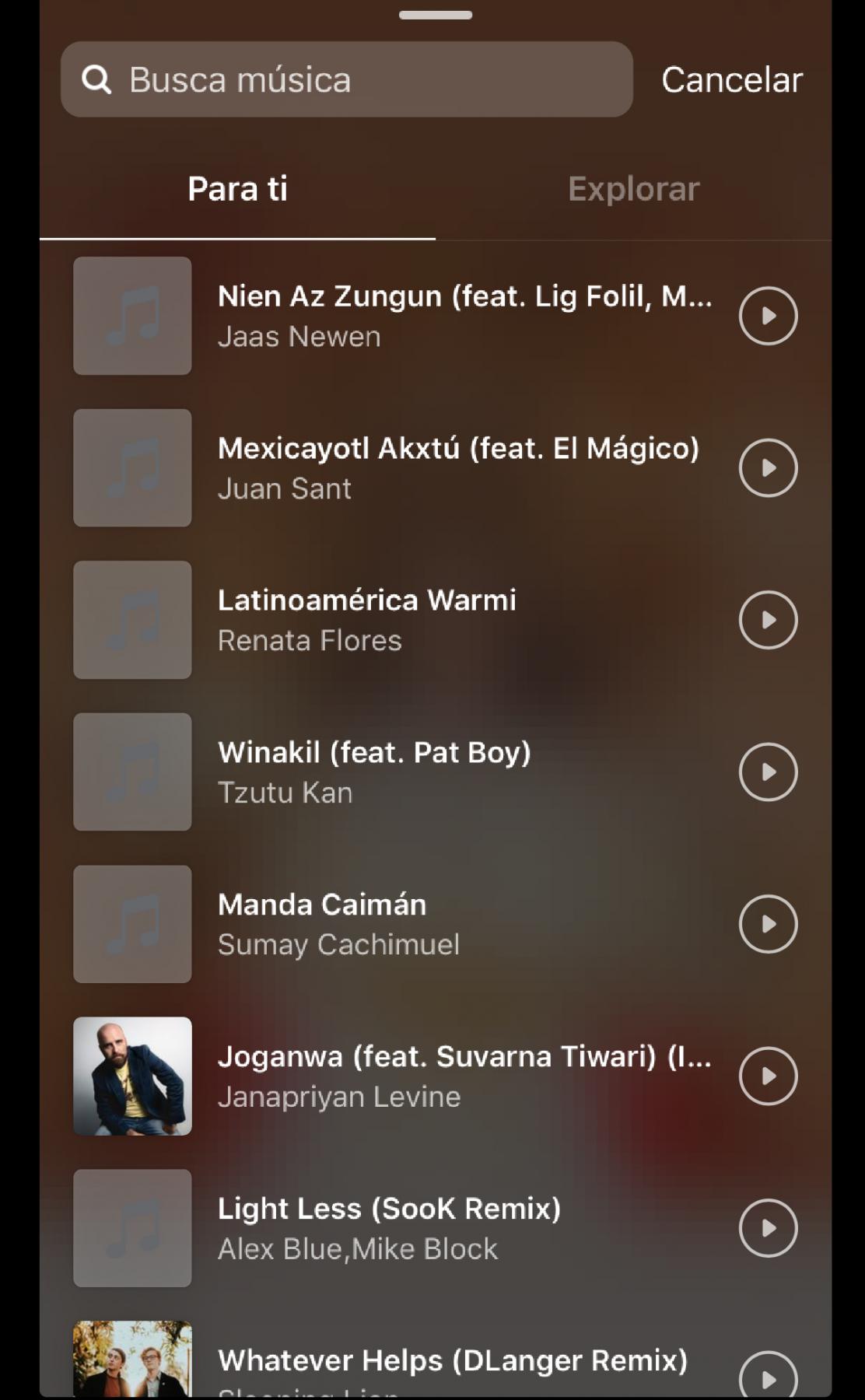865x1400 pixels.
Task: Switch to the Explorar tab
Action: click(633, 189)
